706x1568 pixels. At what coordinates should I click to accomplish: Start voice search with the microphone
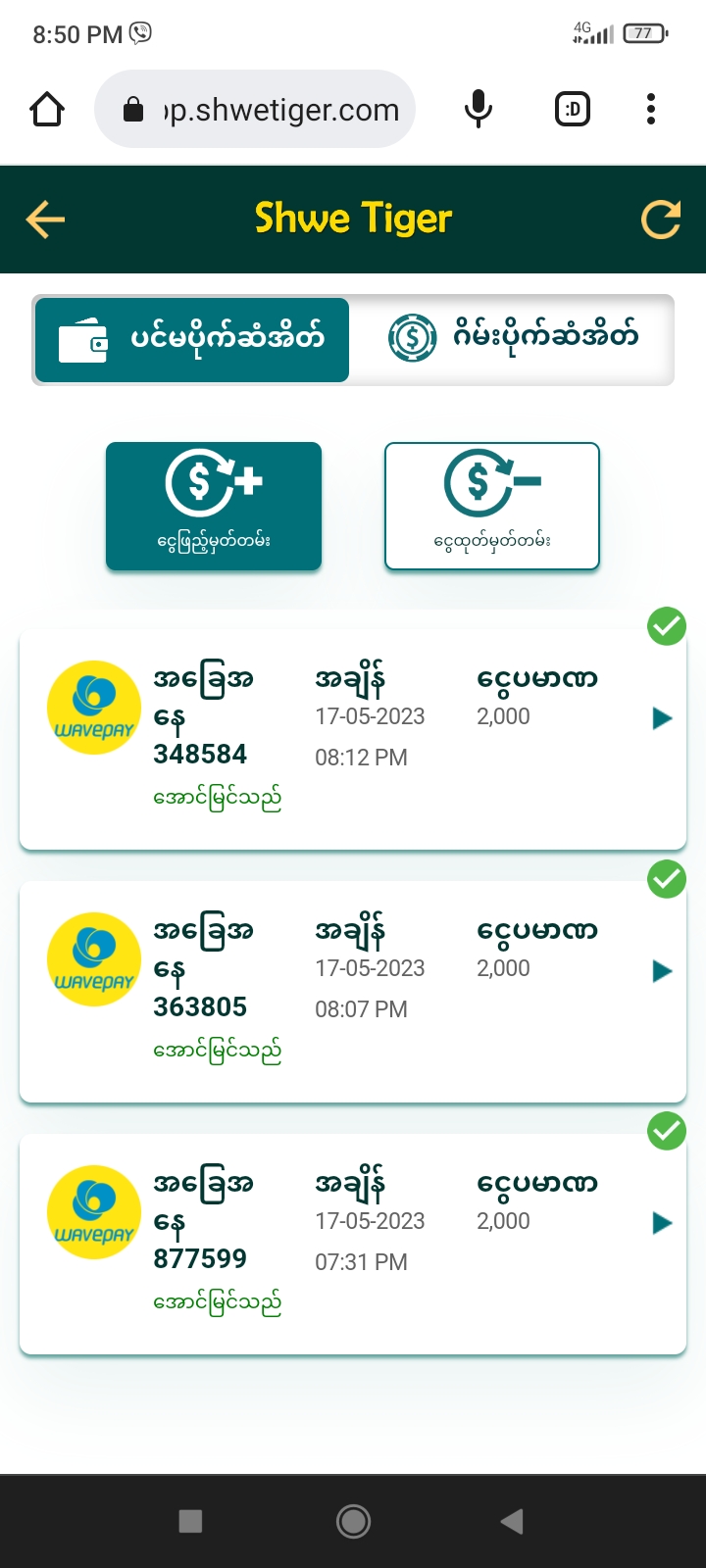tap(478, 109)
